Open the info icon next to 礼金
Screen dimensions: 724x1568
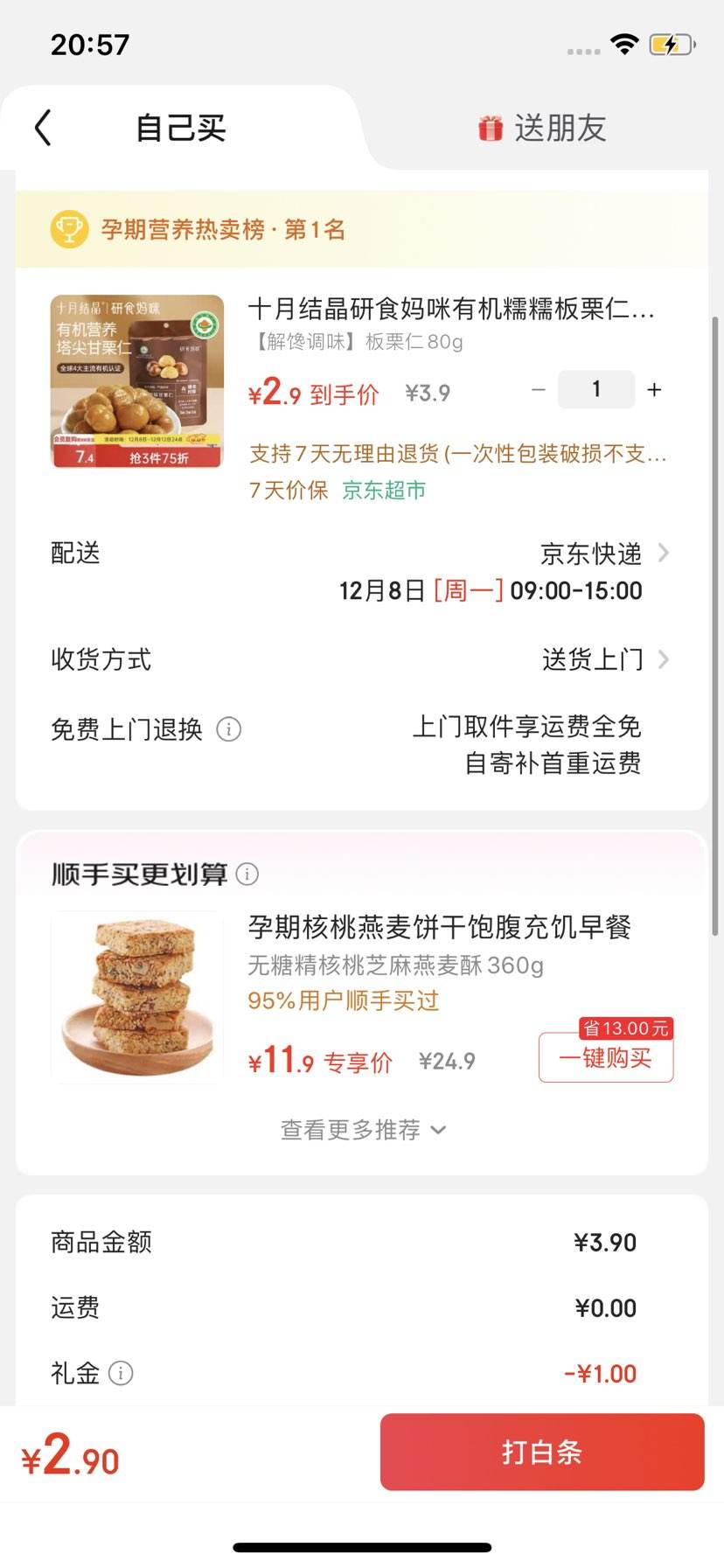(122, 1373)
